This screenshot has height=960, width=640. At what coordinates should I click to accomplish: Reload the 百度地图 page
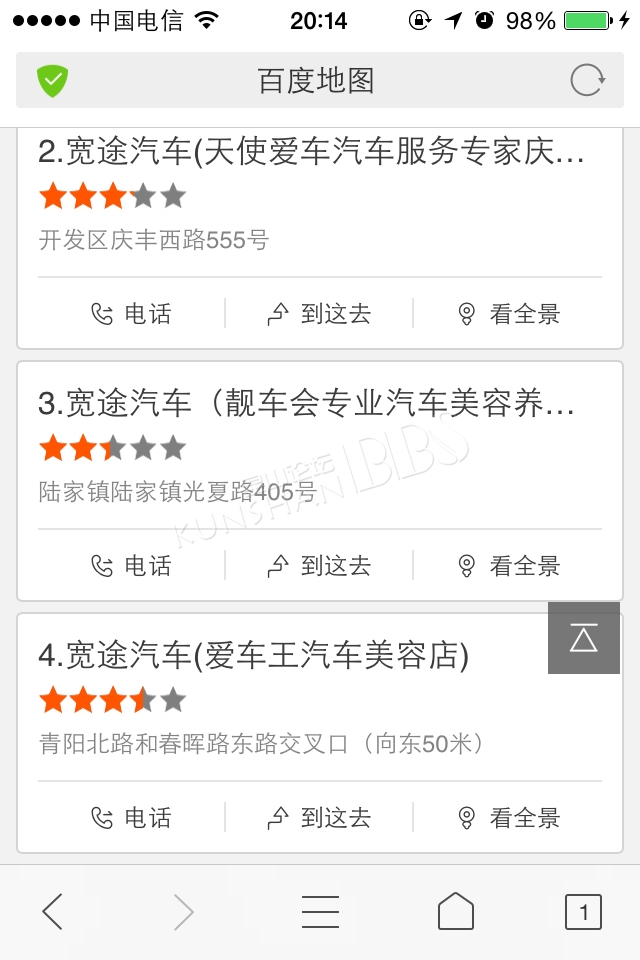(x=587, y=80)
